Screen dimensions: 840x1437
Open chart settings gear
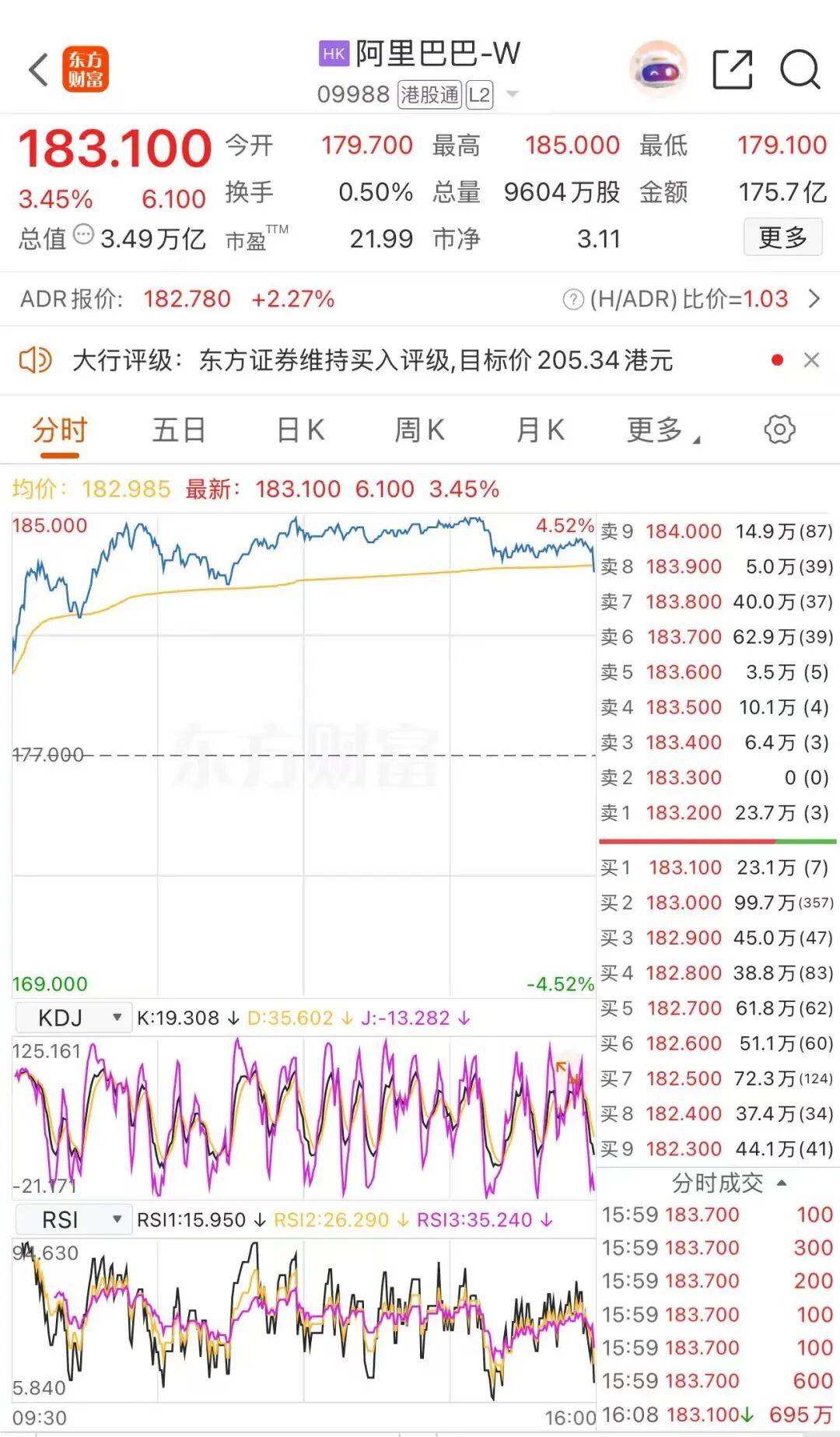click(779, 429)
